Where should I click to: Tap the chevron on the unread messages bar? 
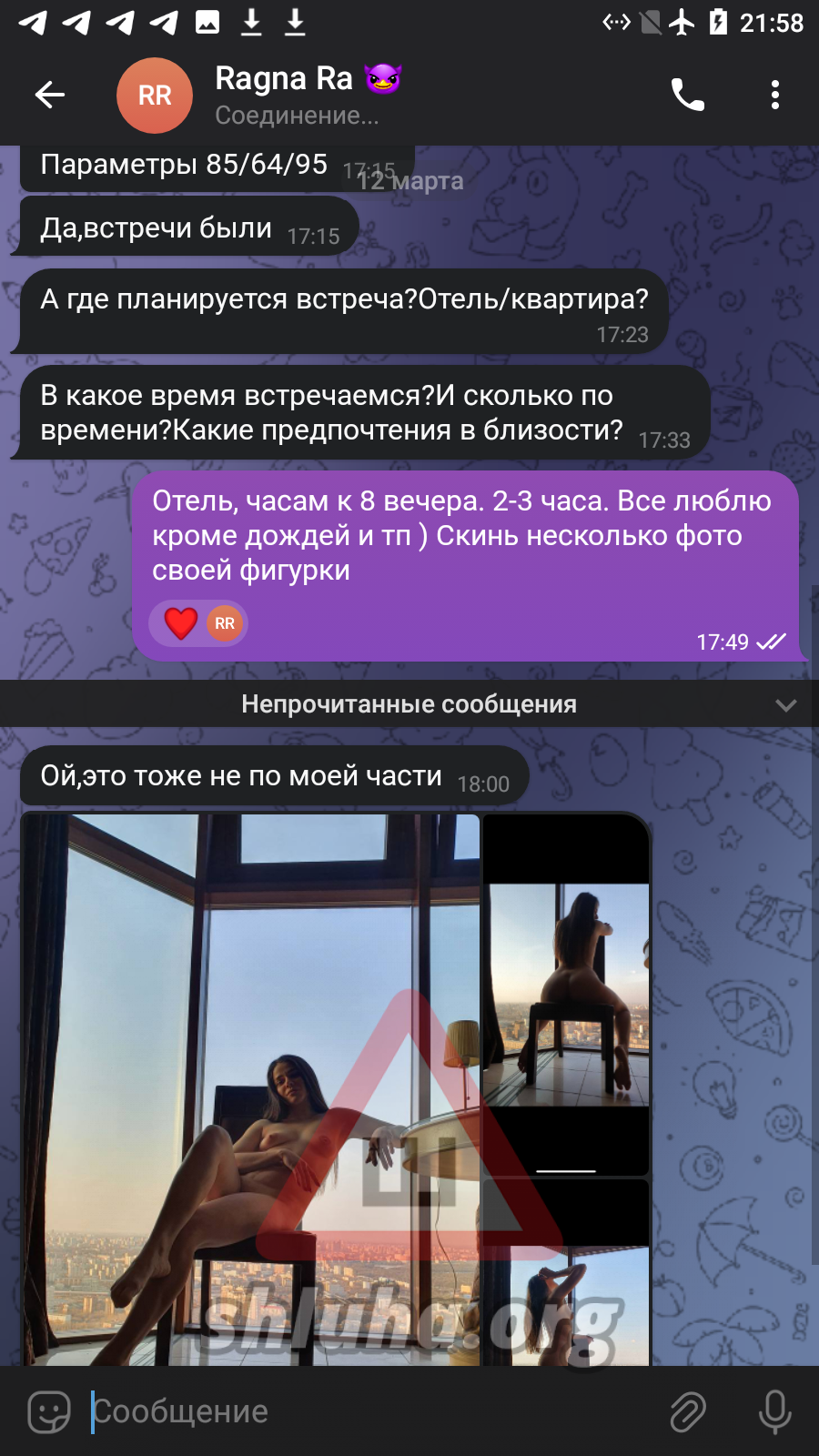click(785, 704)
